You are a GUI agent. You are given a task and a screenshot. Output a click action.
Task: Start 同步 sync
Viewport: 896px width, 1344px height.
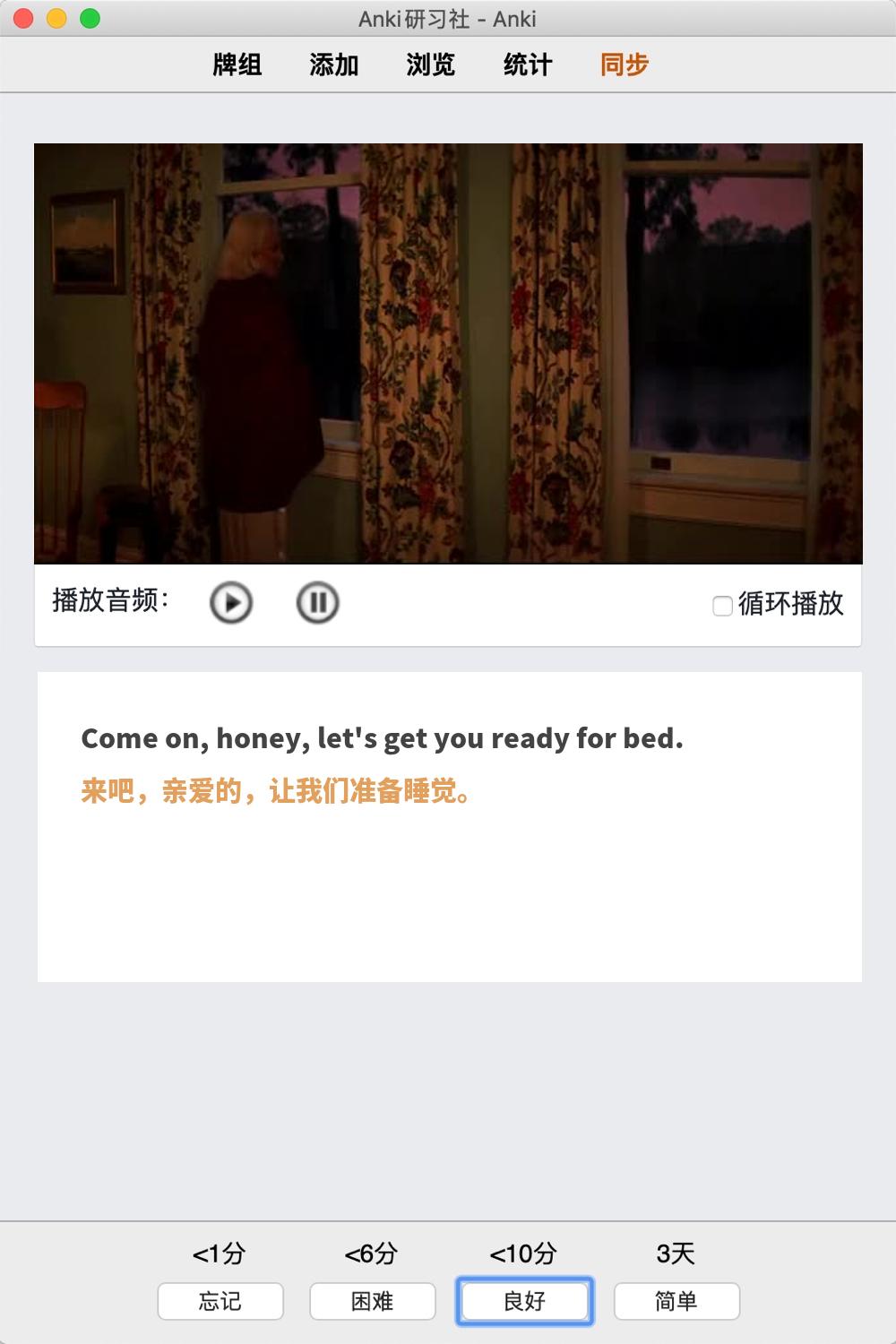624,65
